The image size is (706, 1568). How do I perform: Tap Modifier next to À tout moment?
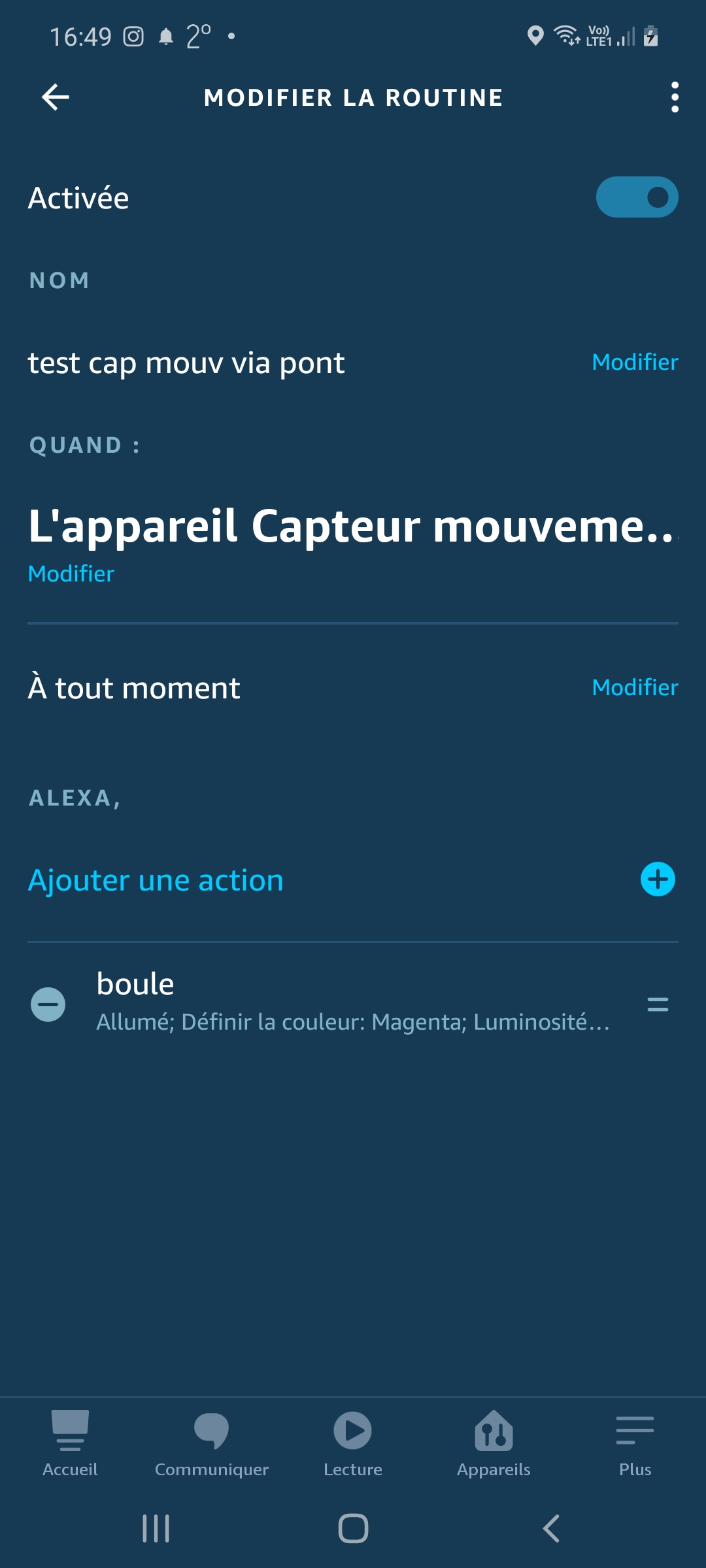(x=635, y=687)
